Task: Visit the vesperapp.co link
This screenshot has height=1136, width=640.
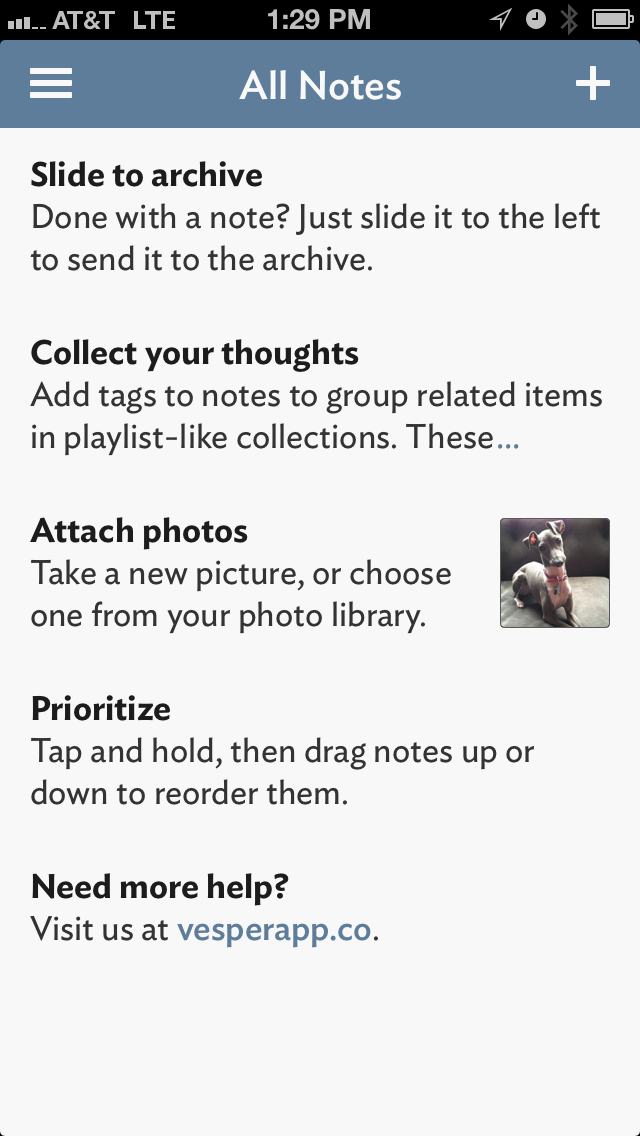Action: click(x=275, y=930)
